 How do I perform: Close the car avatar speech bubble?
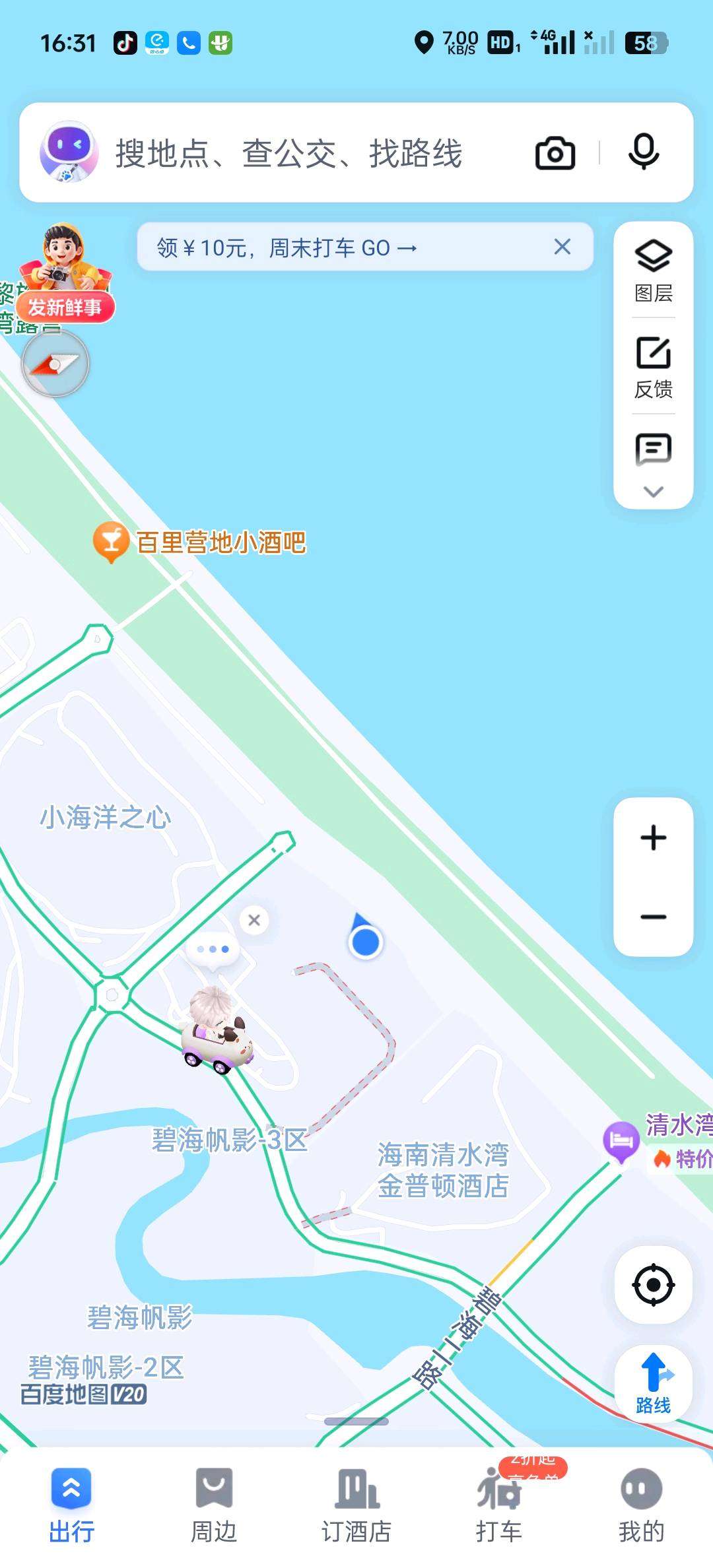[254, 920]
